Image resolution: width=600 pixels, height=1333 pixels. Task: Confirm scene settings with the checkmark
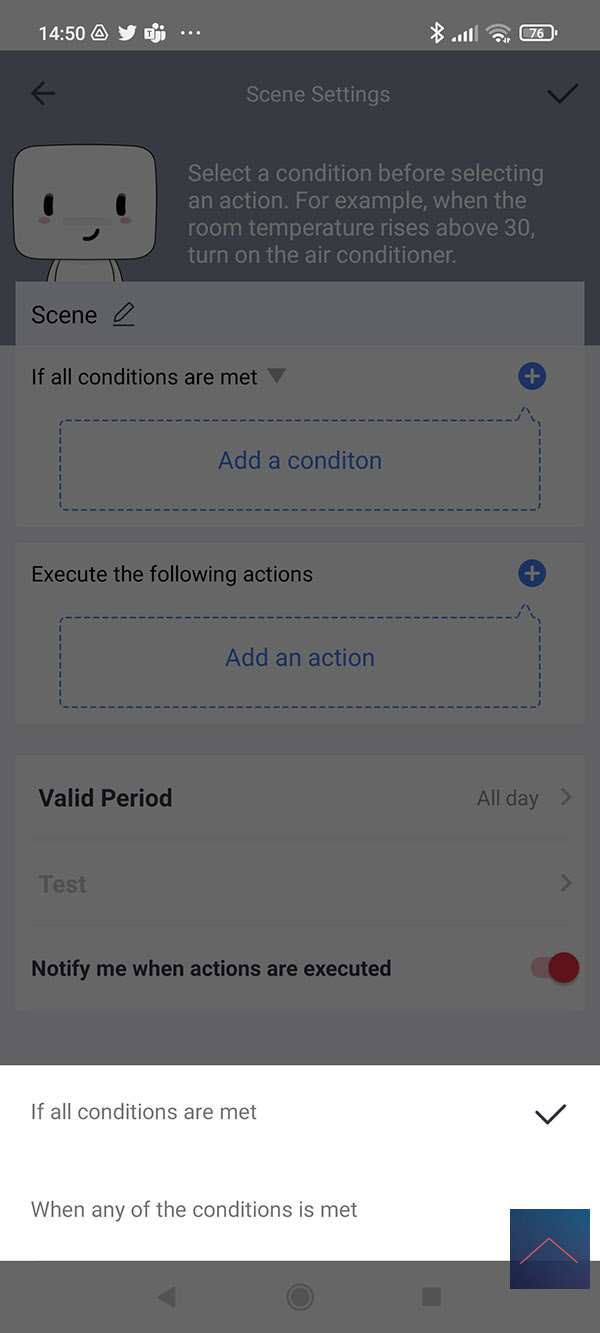coord(562,94)
